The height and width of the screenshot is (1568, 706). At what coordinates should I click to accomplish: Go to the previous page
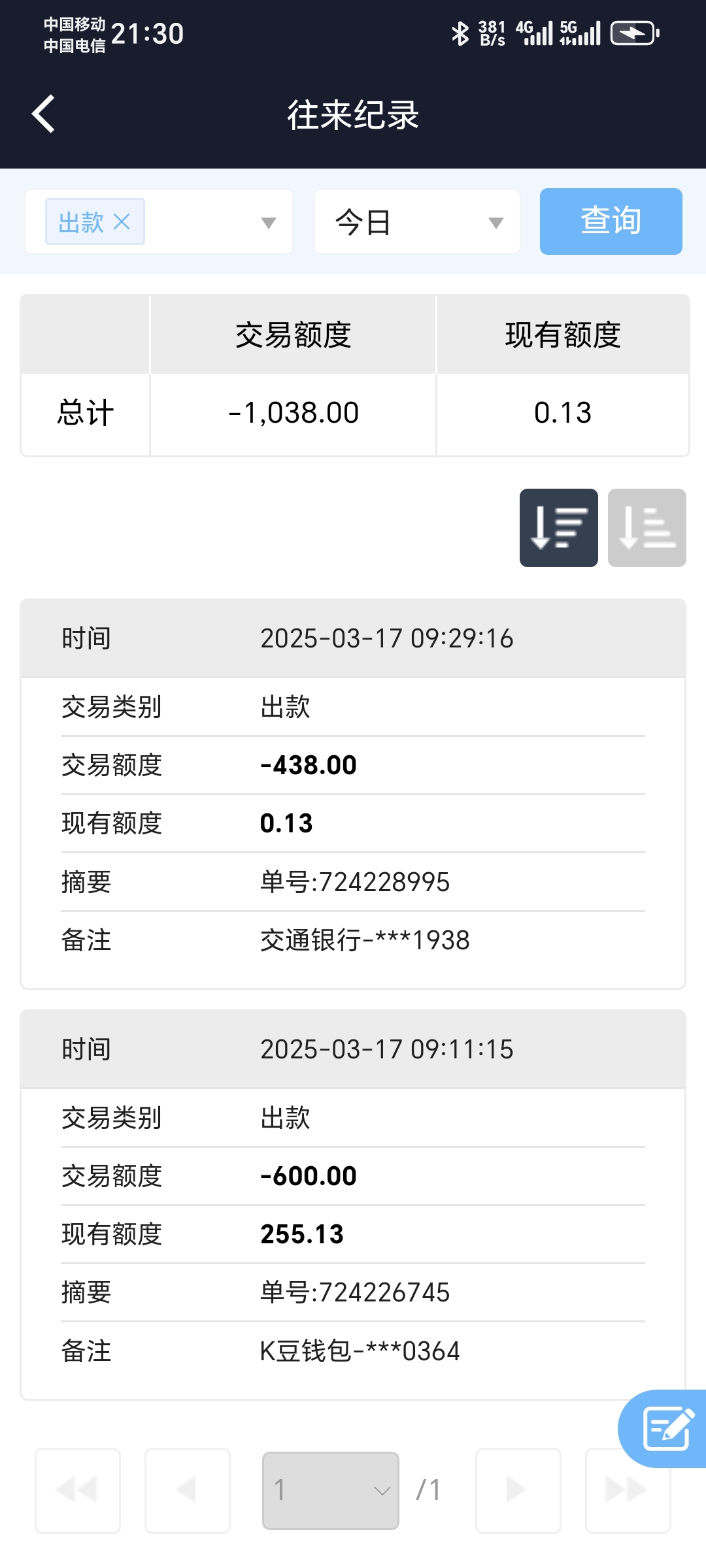[x=188, y=1490]
